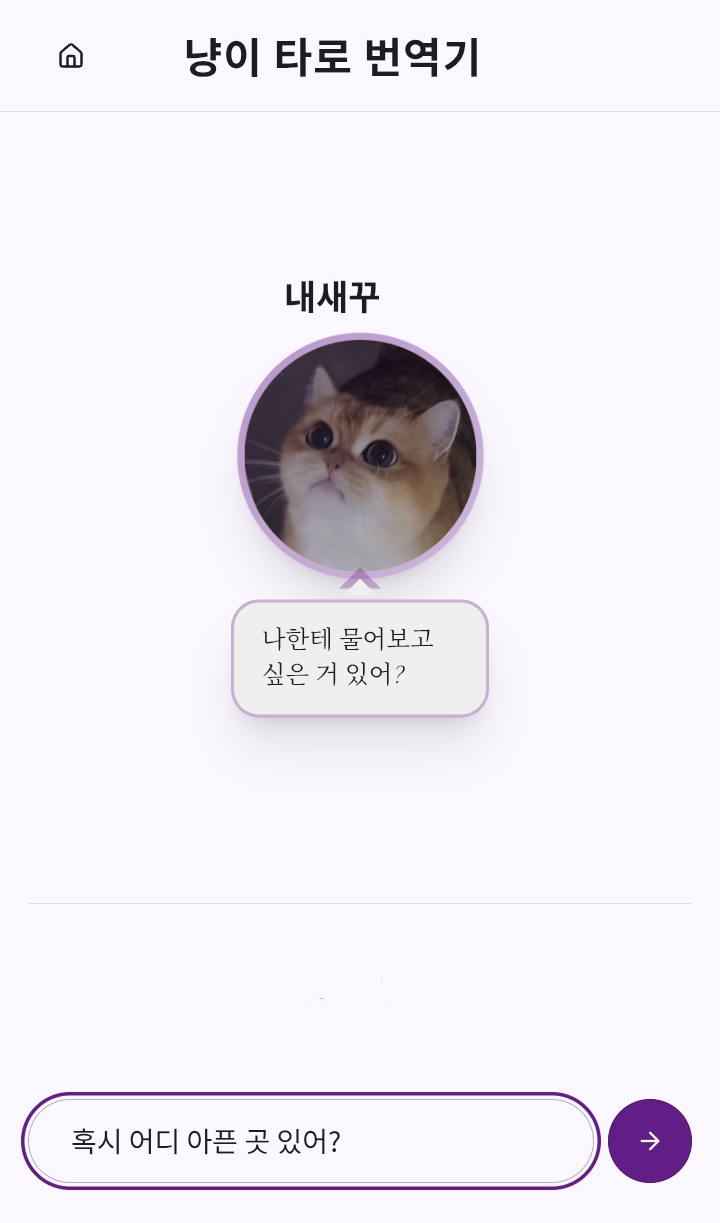This screenshot has height=1223, width=720.
Task: Select the text 혹시 어디 아픈 곳 있어?
Action: pyautogui.click(x=205, y=1141)
